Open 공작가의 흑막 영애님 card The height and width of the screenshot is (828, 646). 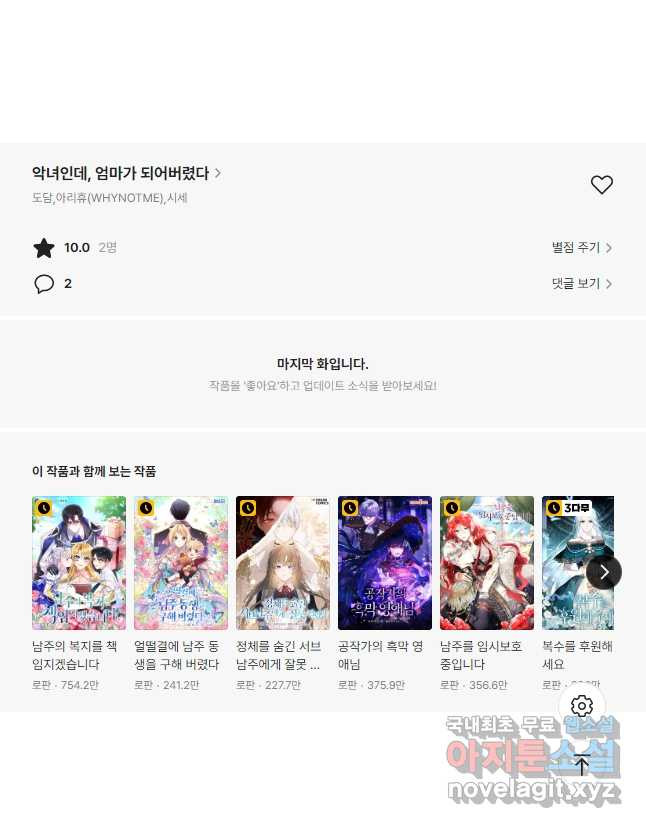385,563
